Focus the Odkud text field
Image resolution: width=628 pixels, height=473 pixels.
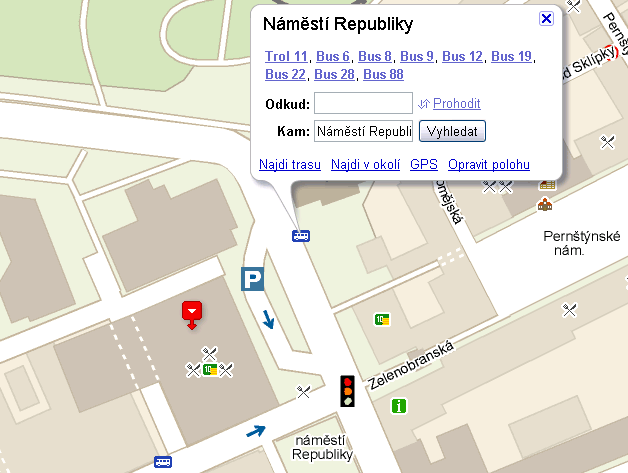coord(363,103)
